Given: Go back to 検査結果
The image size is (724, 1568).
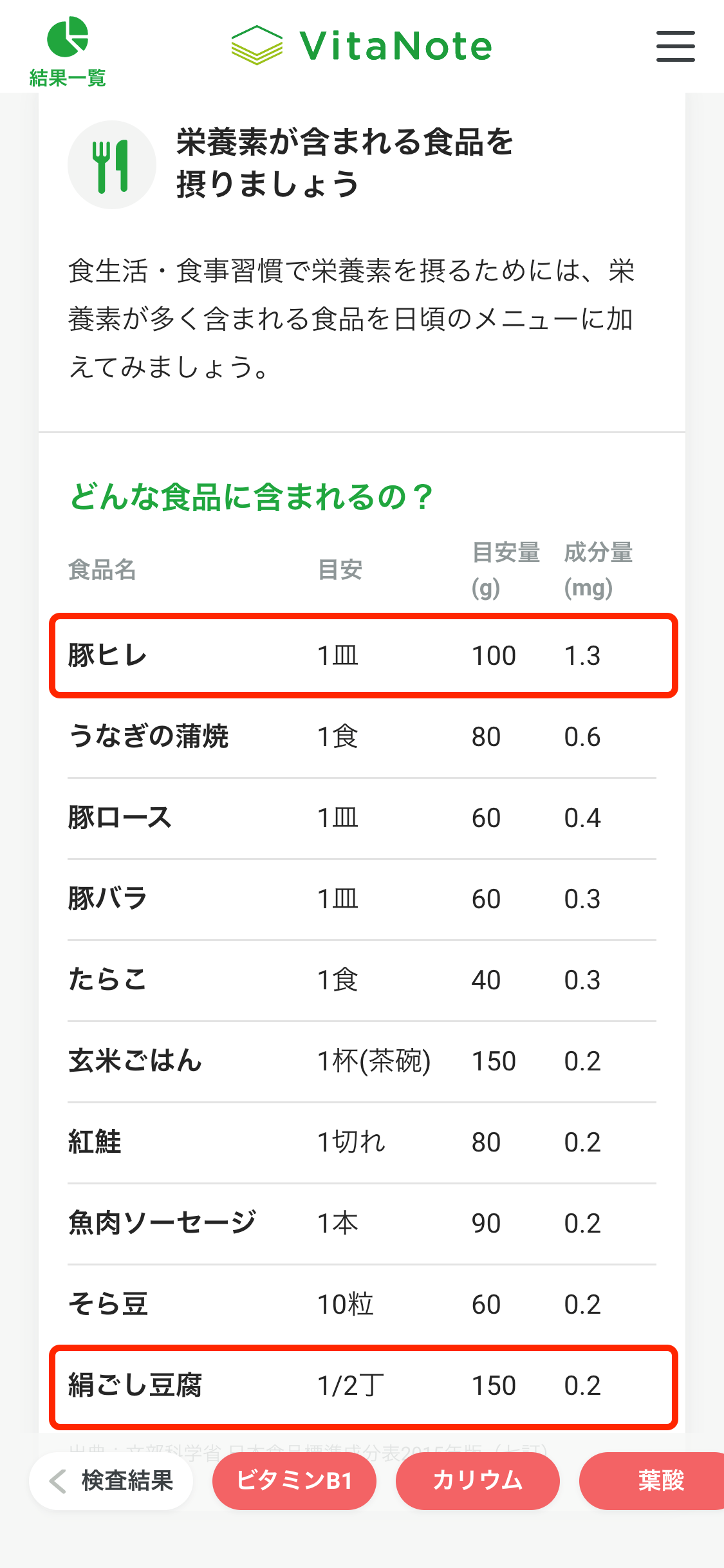Looking at the screenshot, I should (111, 1480).
